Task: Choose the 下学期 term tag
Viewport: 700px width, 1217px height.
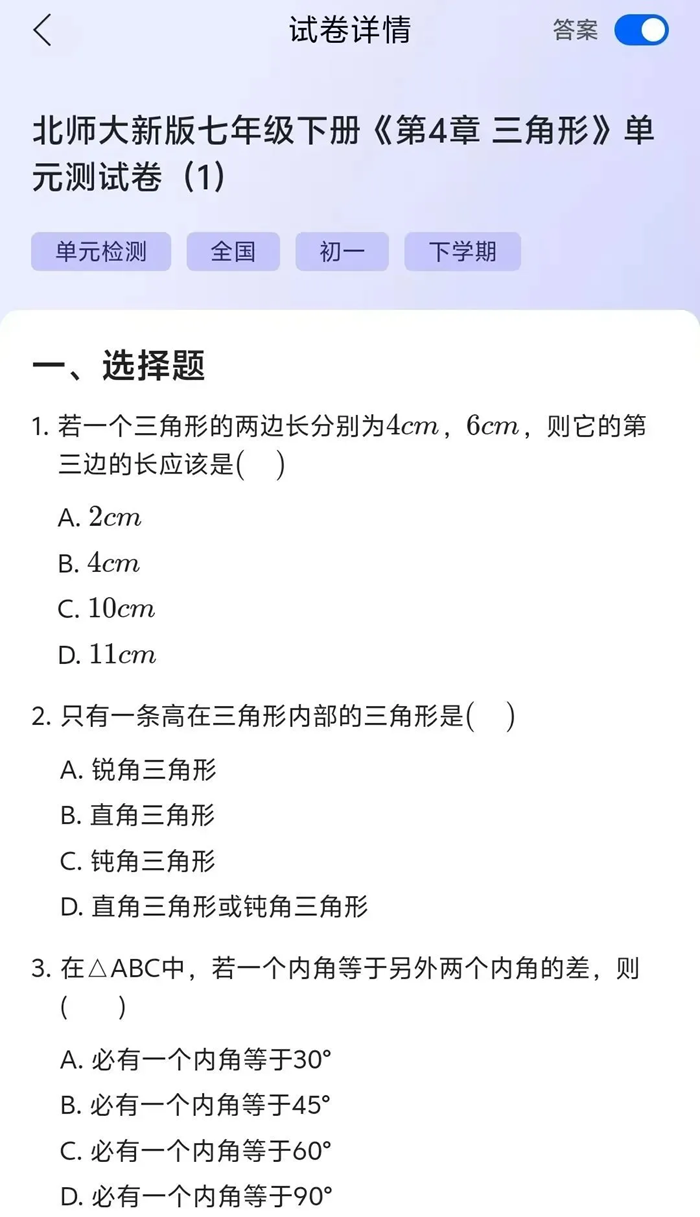Action: (463, 251)
